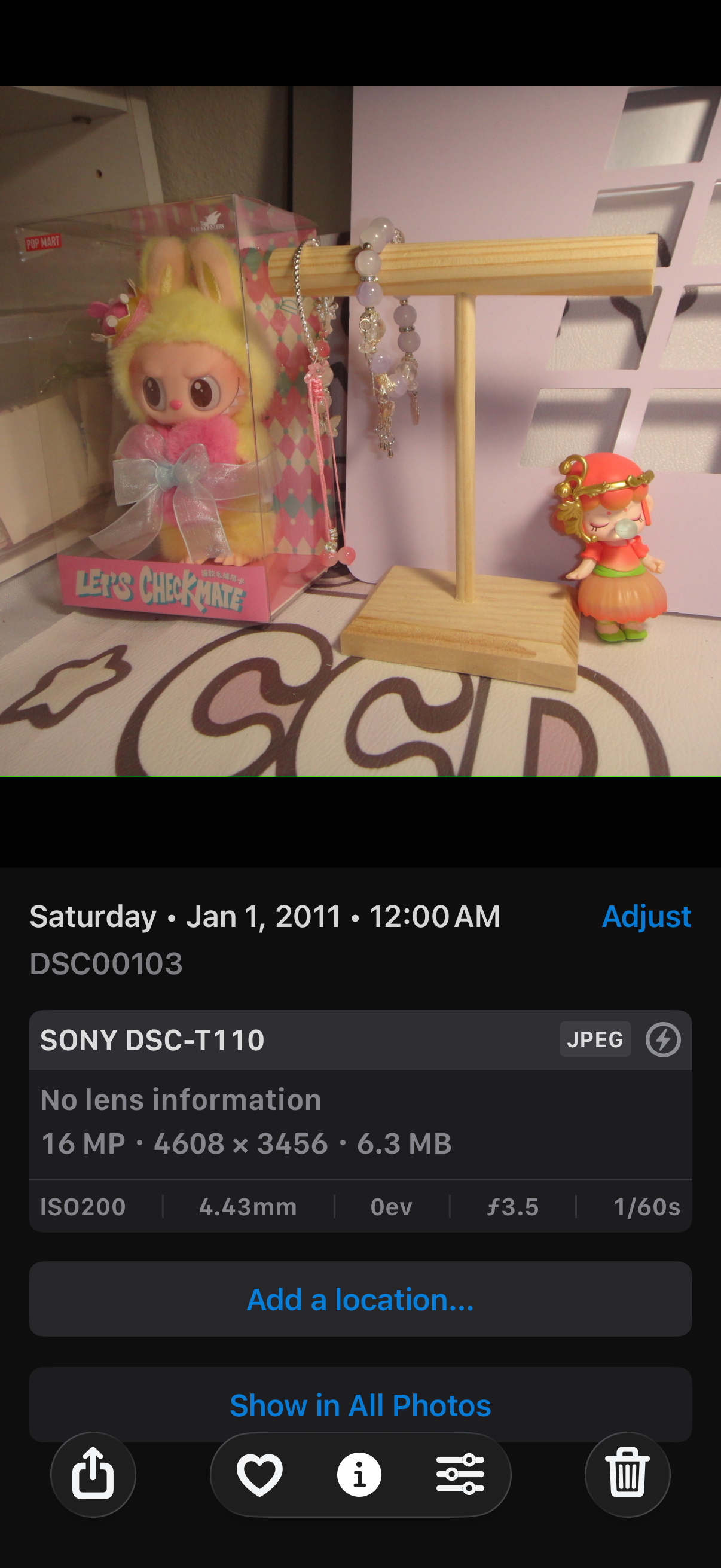Share this photo
The image size is (721, 1568).
(93, 1474)
